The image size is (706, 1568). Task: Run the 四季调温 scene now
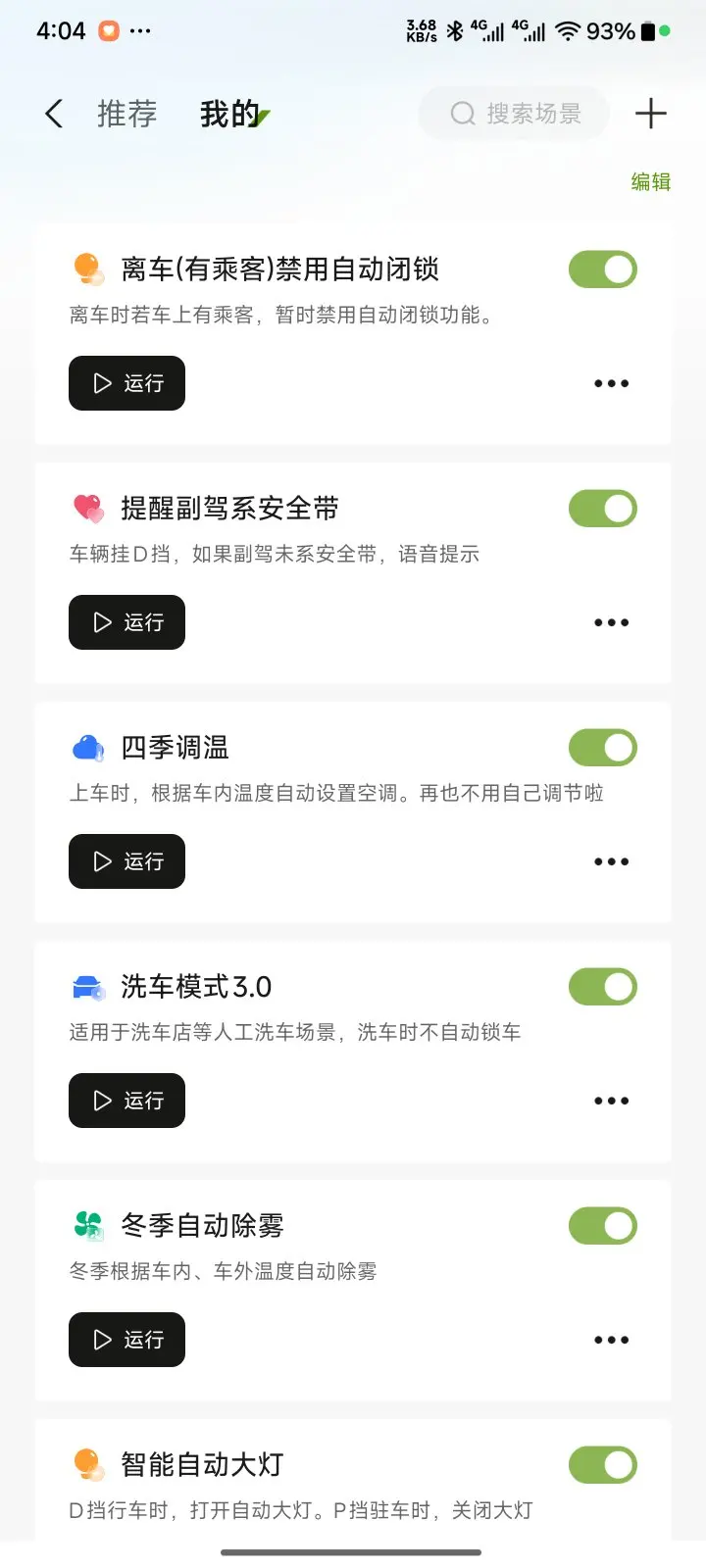coord(126,861)
